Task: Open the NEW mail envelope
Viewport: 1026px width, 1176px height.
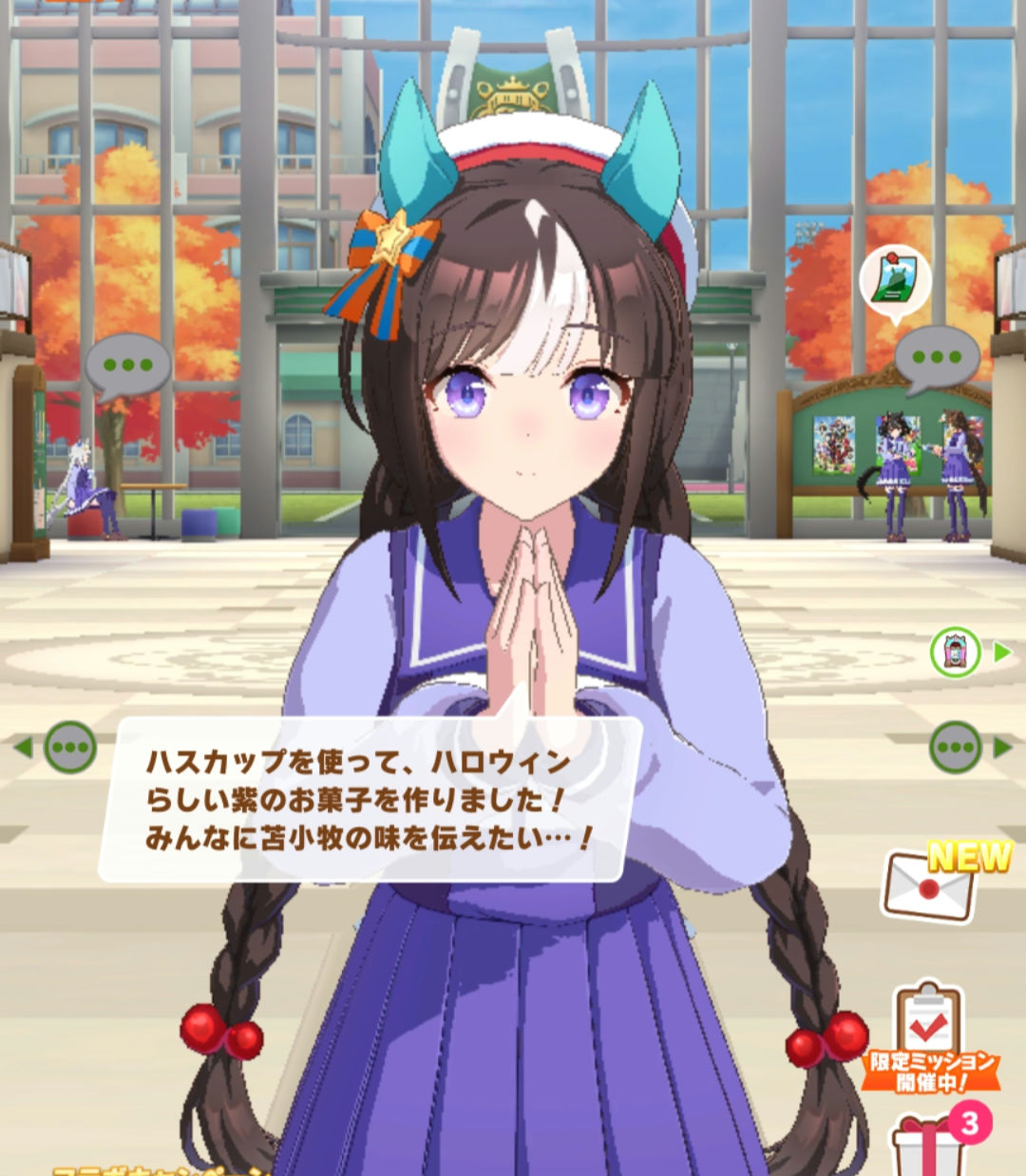Action: [x=929, y=885]
